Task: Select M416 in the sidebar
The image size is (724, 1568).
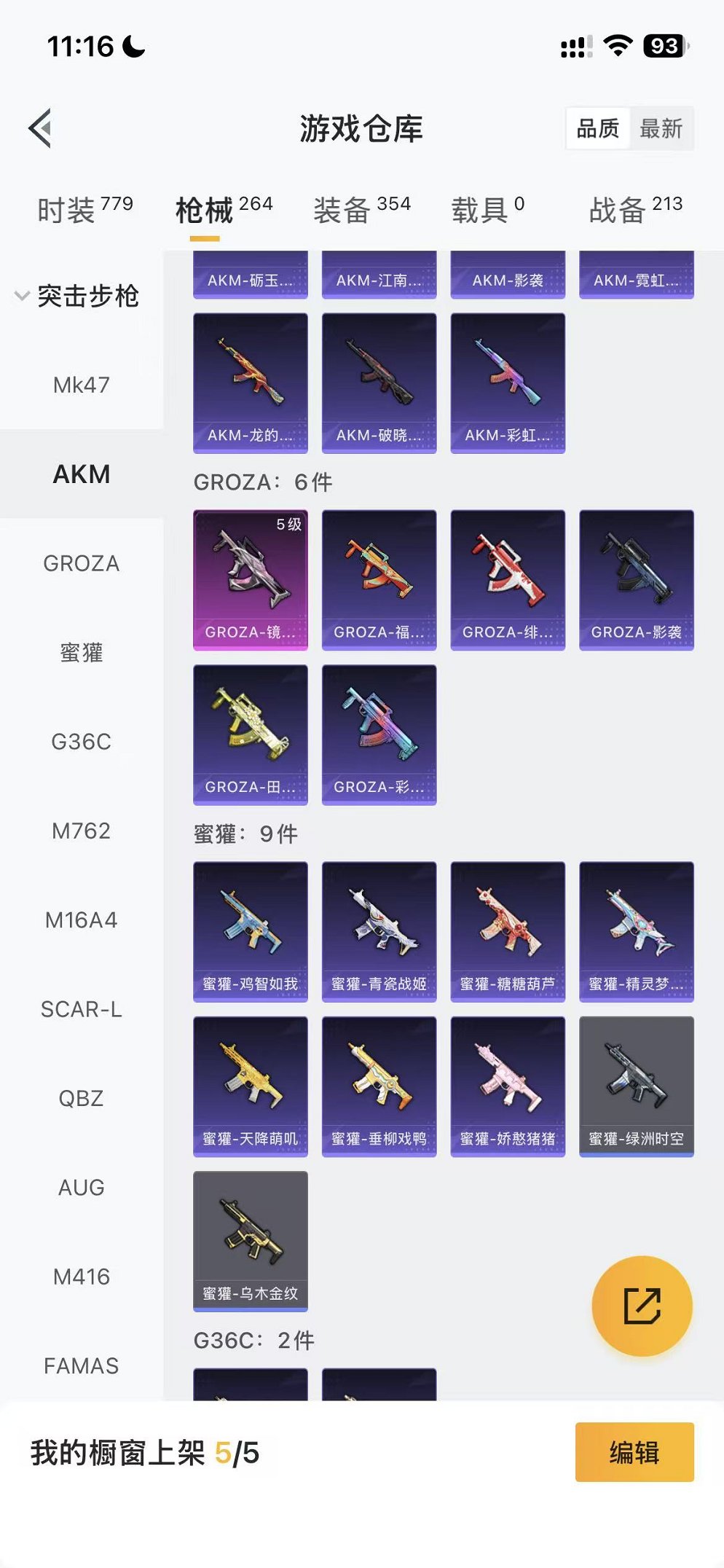Action: 82,1277
